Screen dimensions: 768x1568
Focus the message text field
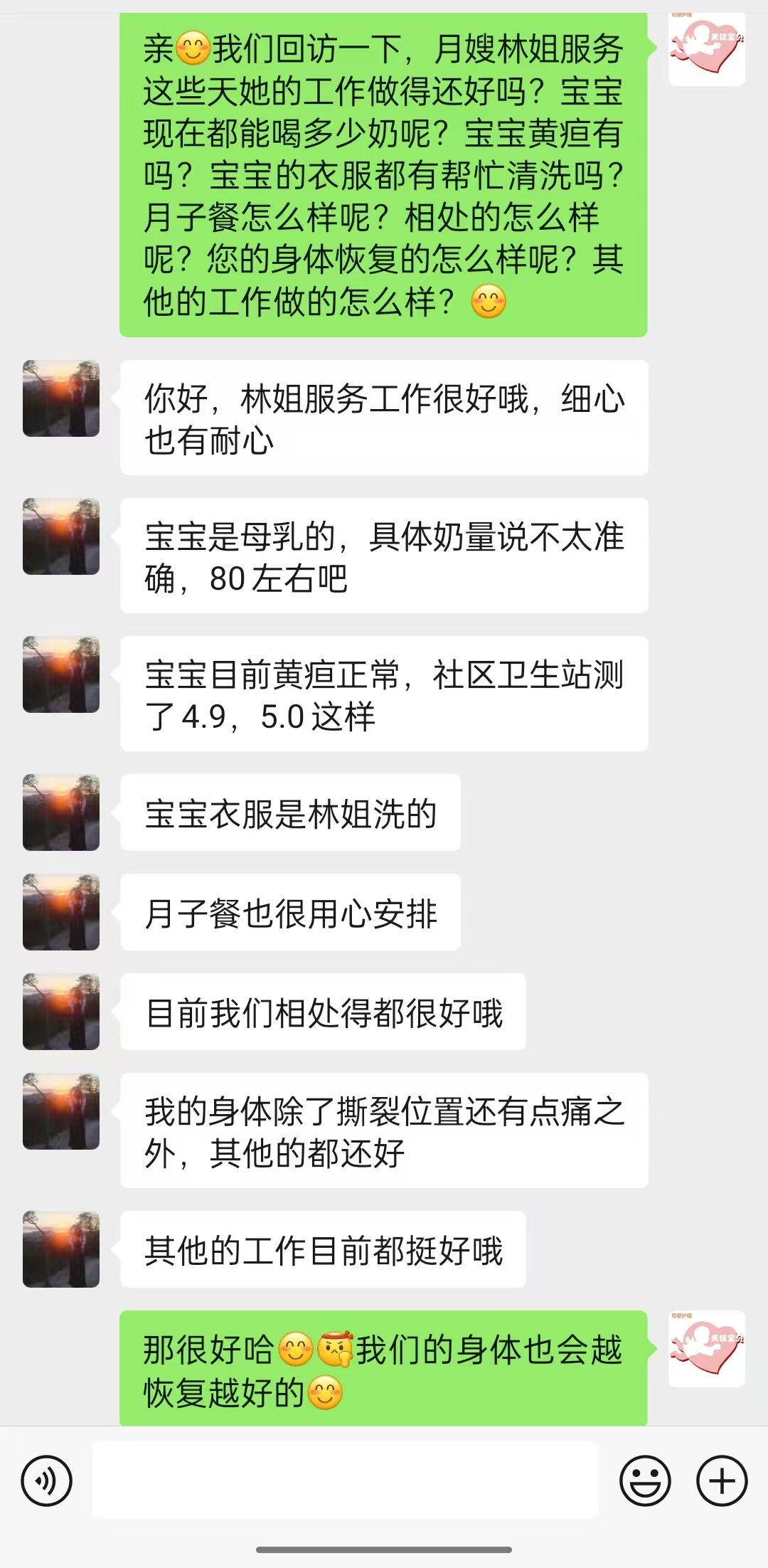(345, 1480)
